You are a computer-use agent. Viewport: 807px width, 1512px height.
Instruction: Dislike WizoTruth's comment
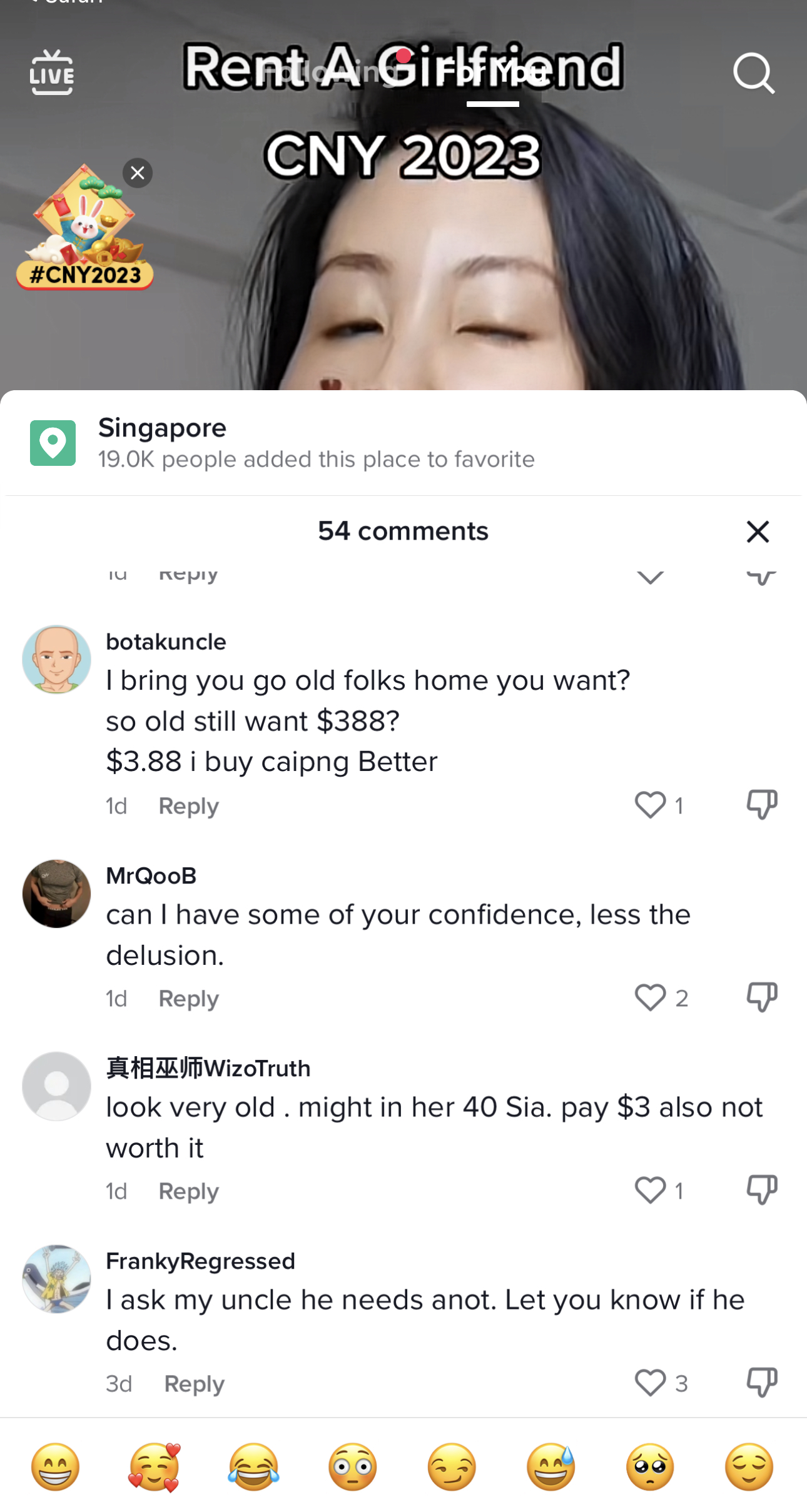pyautogui.click(x=761, y=1190)
